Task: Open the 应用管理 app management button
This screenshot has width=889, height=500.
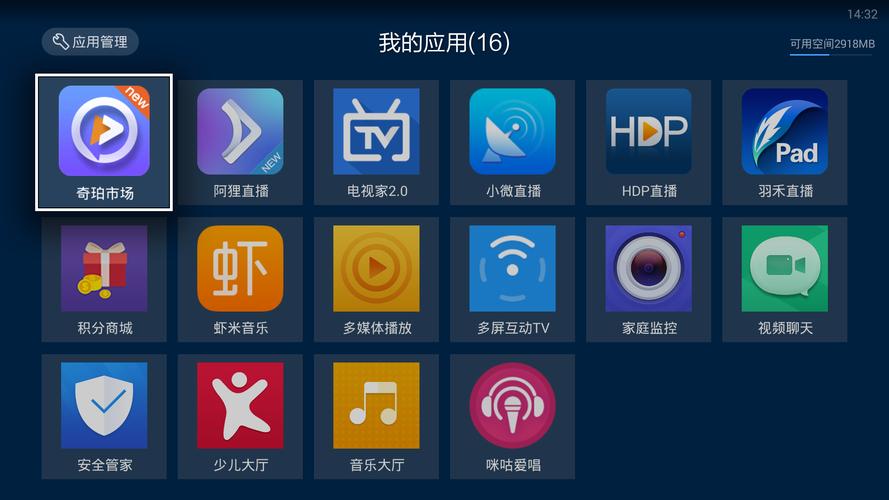Action: [x=90, y=42]
